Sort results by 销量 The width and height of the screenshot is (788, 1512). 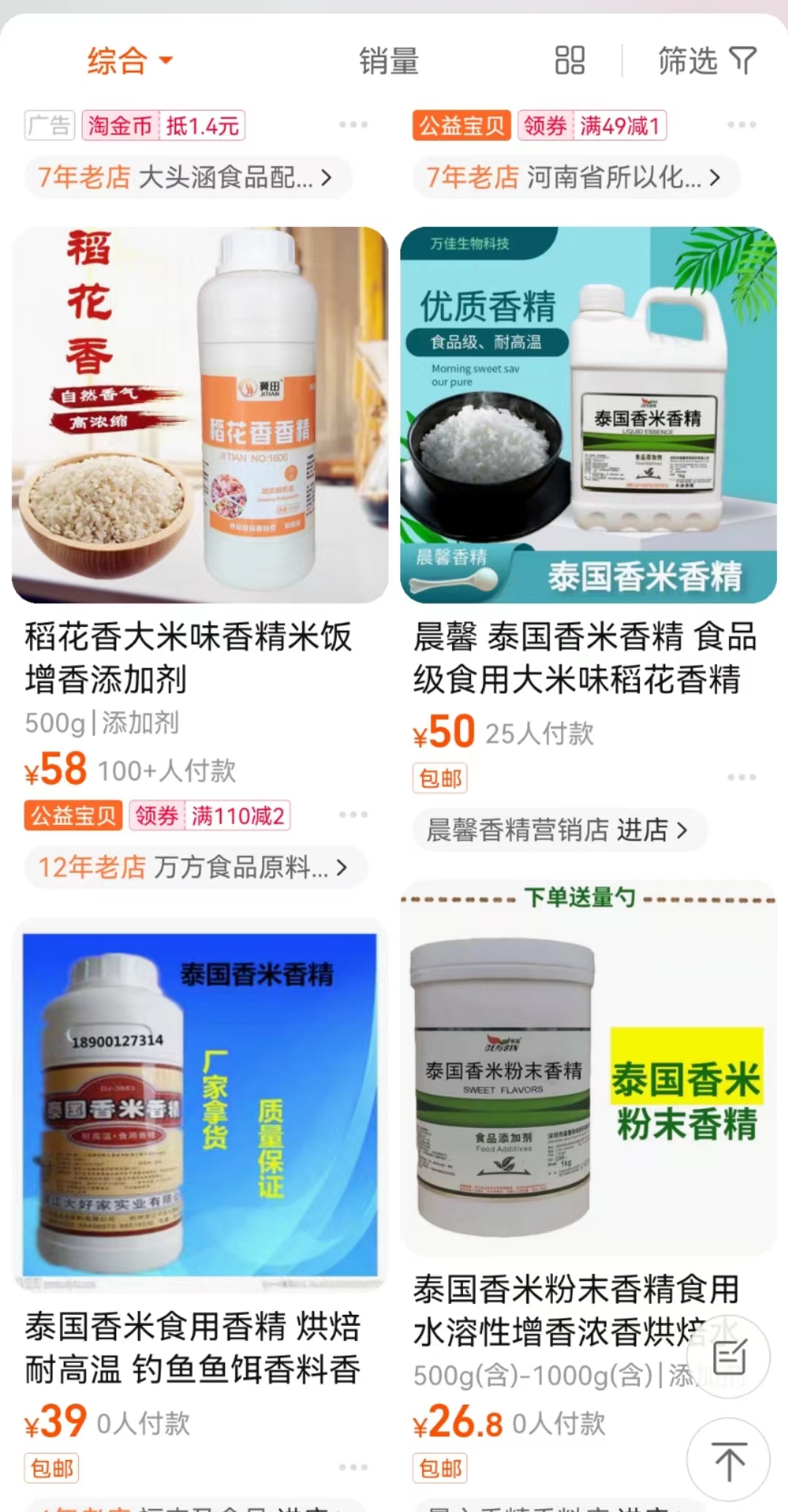(x=389, y=61)
